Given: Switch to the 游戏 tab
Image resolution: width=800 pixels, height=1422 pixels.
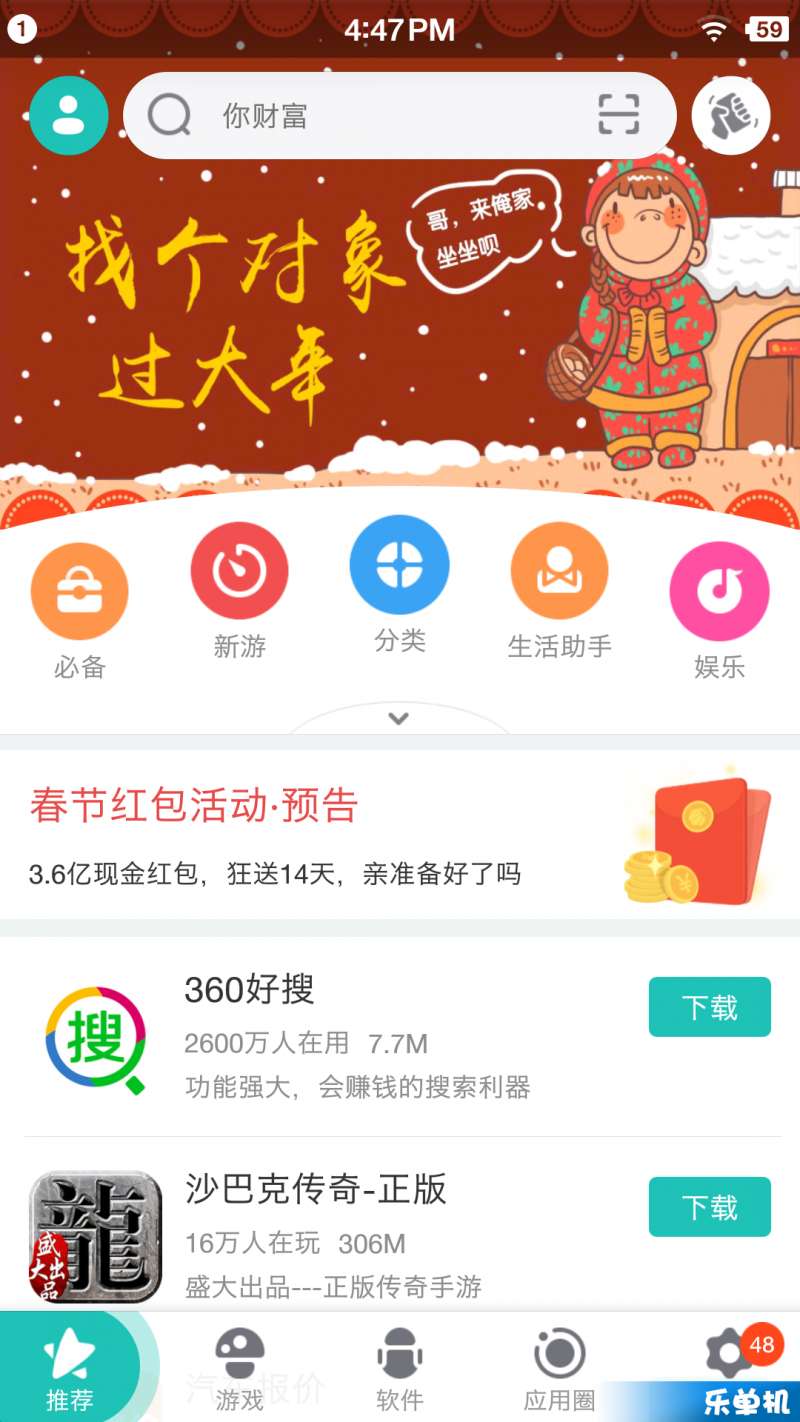Looking at the screenshot, I should (x=240, y=1368).
